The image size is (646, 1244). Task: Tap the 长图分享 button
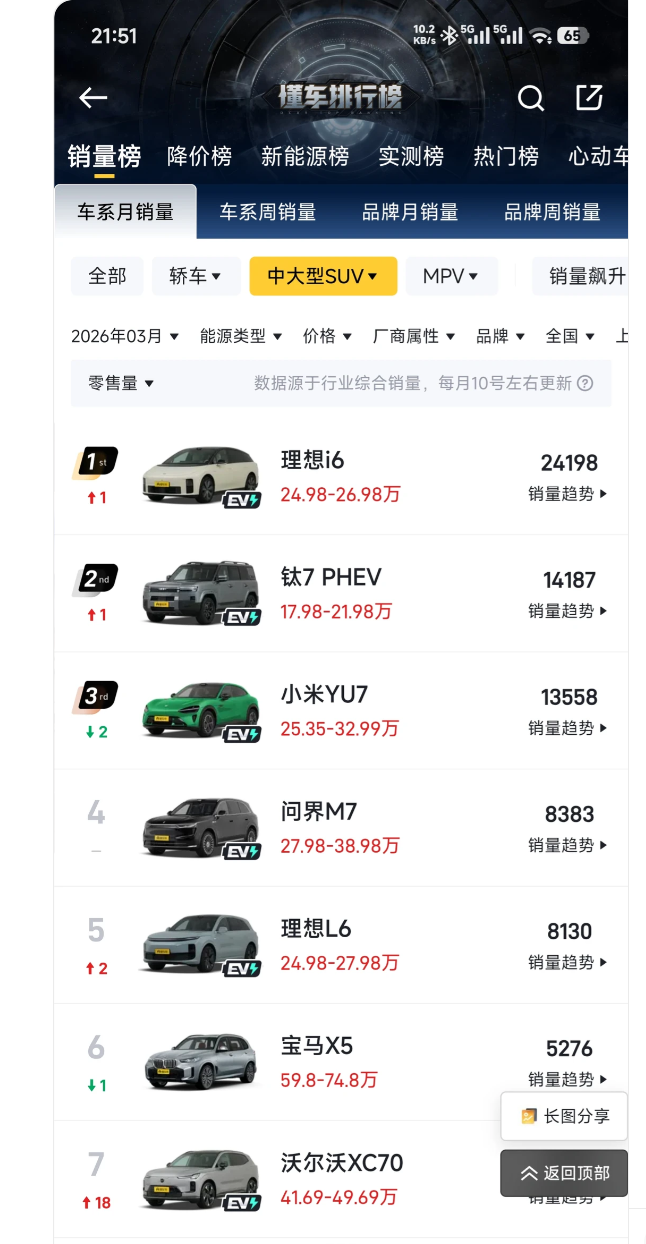[x=565, y=1116]
